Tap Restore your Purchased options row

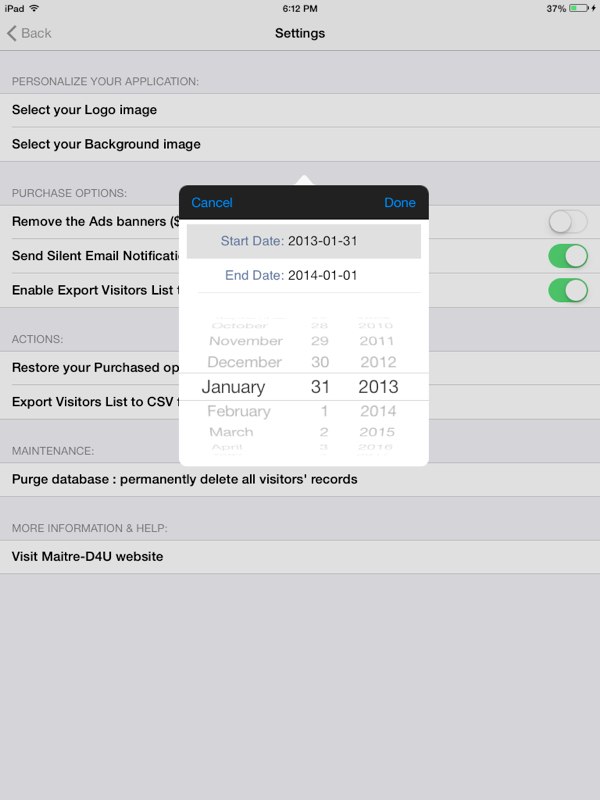94,368
